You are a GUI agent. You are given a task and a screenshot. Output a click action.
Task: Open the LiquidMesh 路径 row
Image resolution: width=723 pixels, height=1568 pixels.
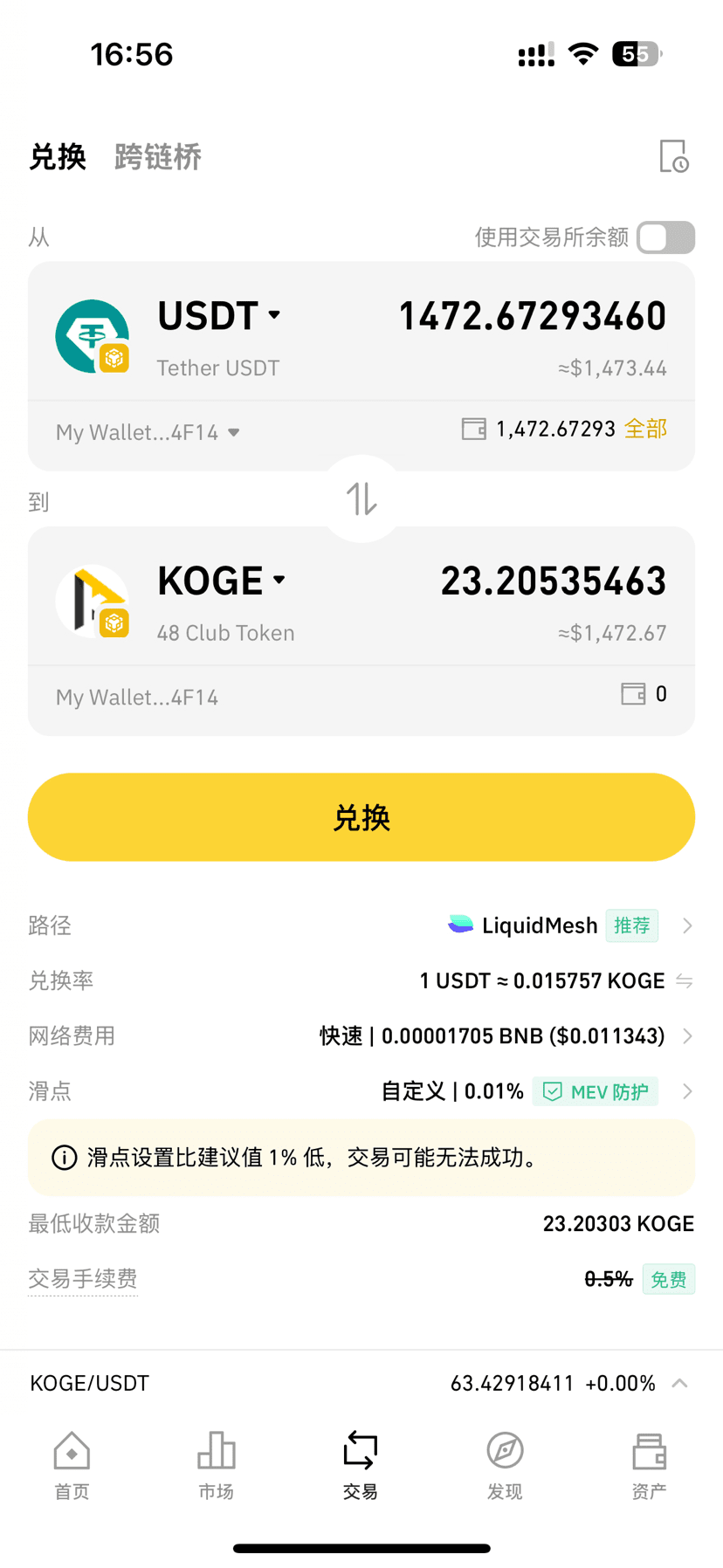[361, 925]
